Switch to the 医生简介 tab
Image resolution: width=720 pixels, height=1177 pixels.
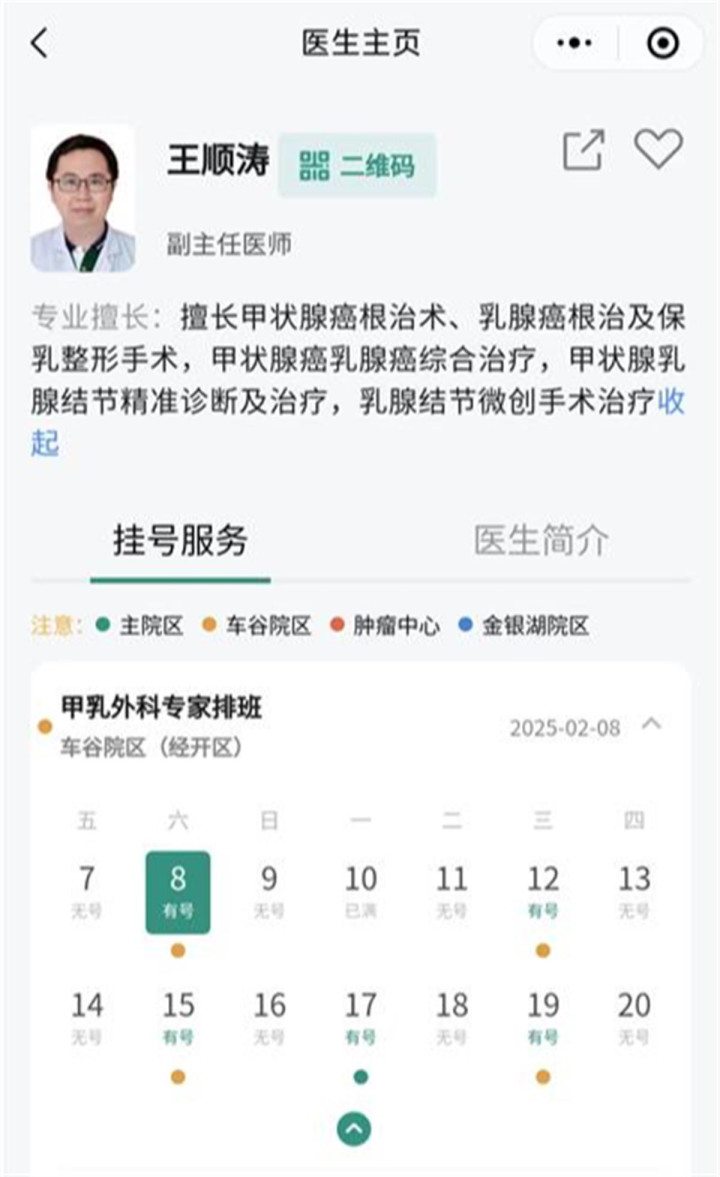point(541,540)
